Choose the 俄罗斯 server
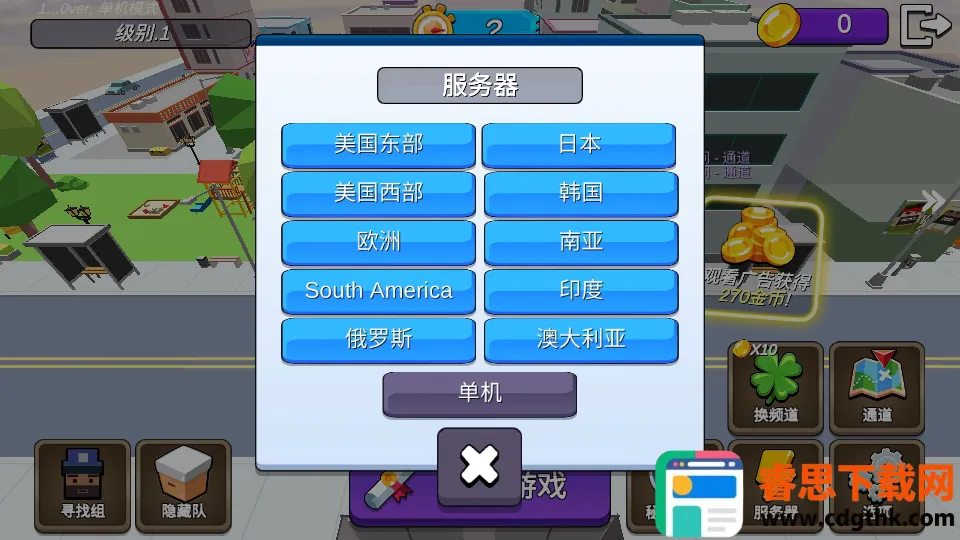 coord(378,340)
